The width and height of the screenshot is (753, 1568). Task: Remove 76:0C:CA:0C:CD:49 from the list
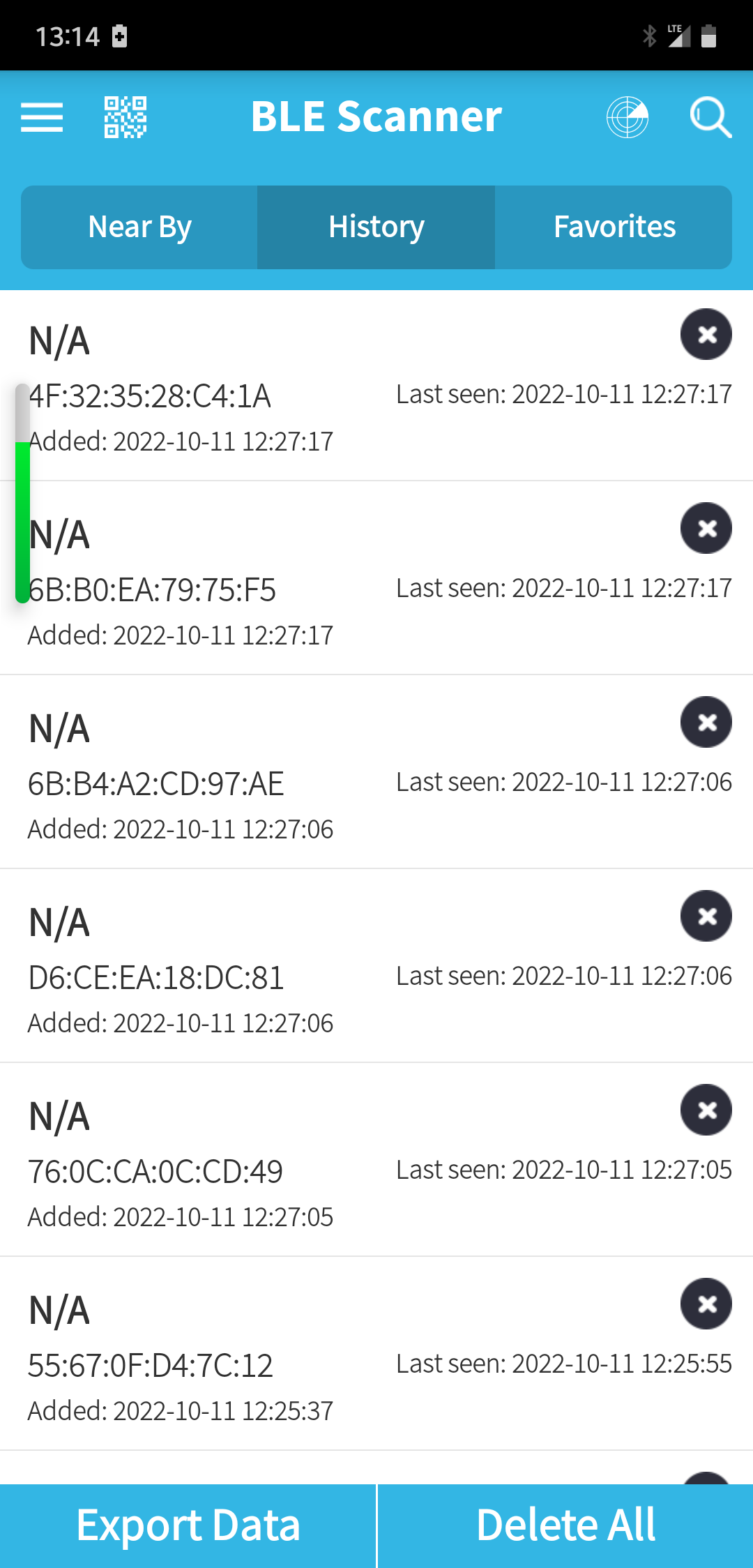pos(706,1110)
